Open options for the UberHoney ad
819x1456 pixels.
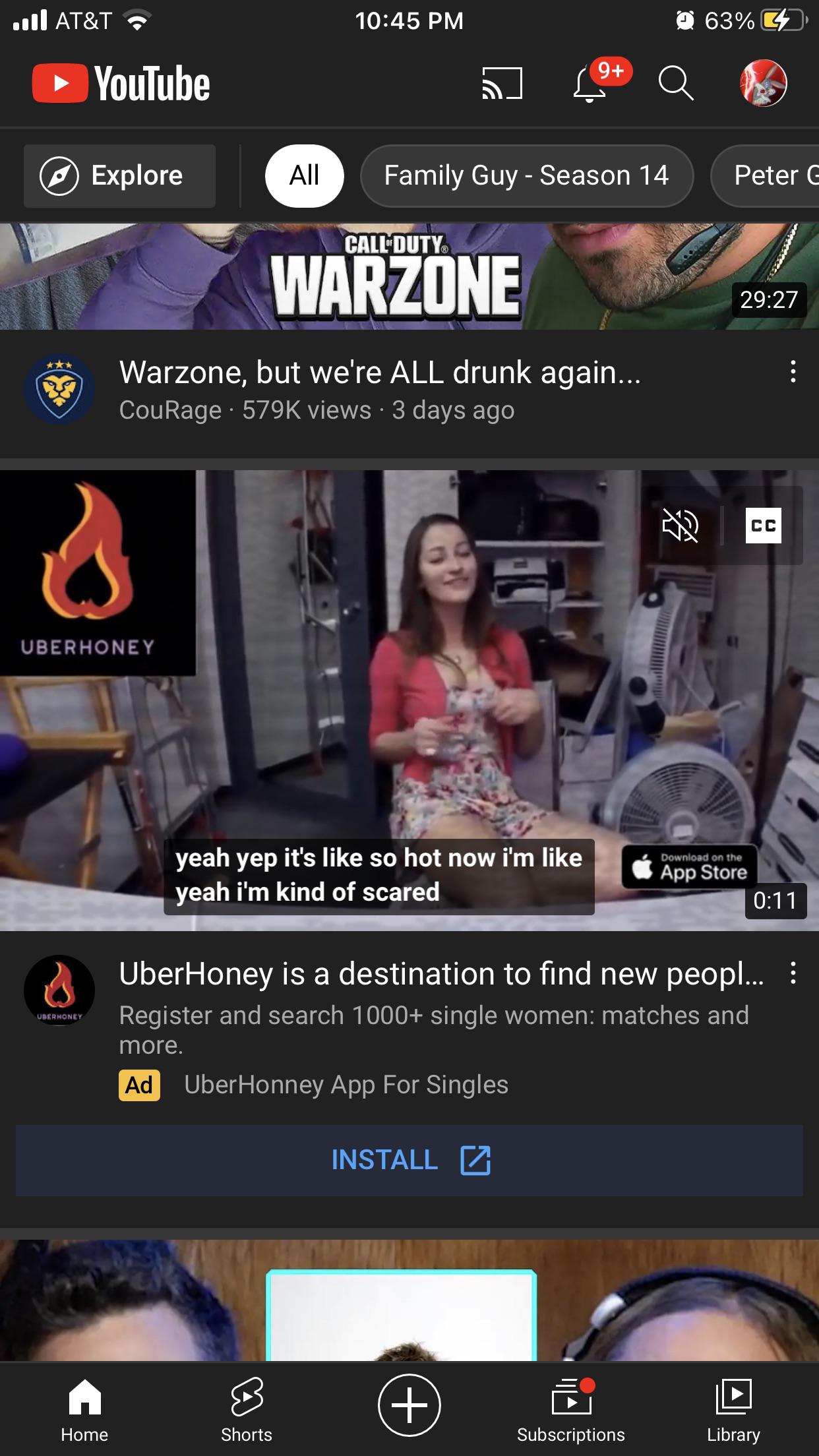click(793, 973)
